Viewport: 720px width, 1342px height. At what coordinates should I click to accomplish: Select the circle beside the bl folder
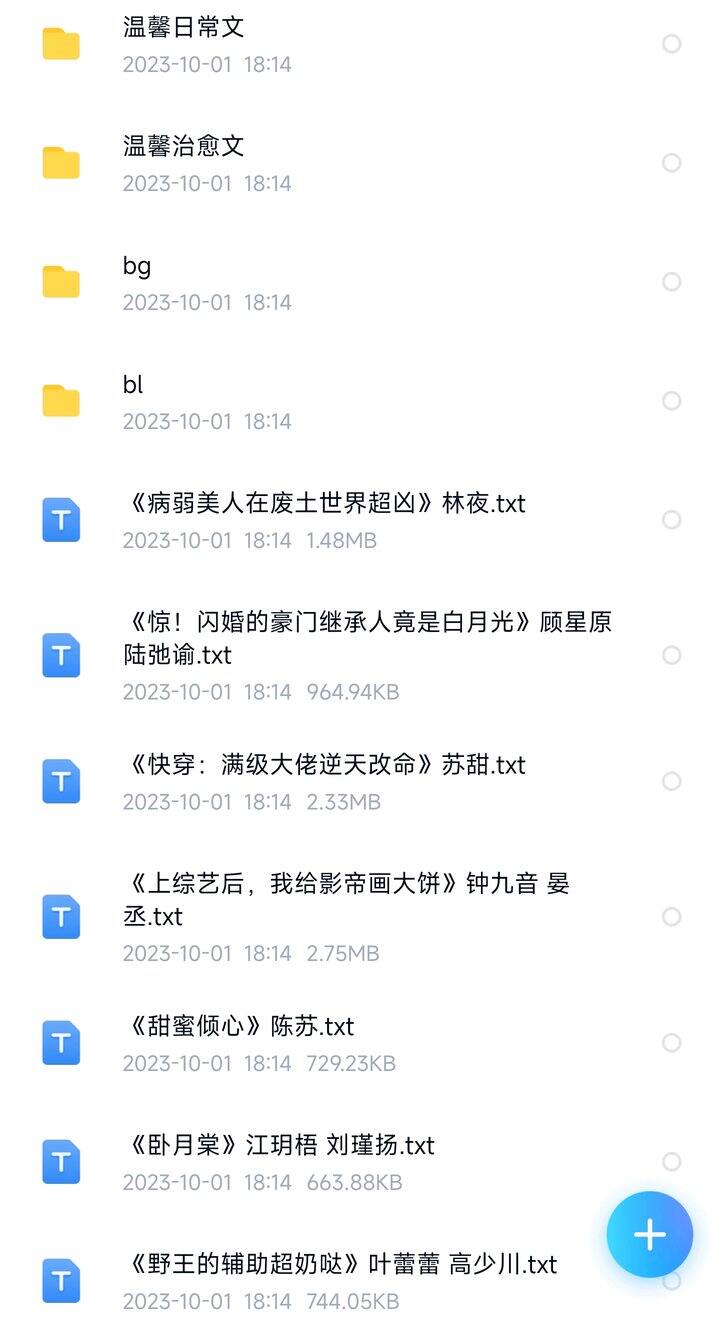click(x=672, y=401)
